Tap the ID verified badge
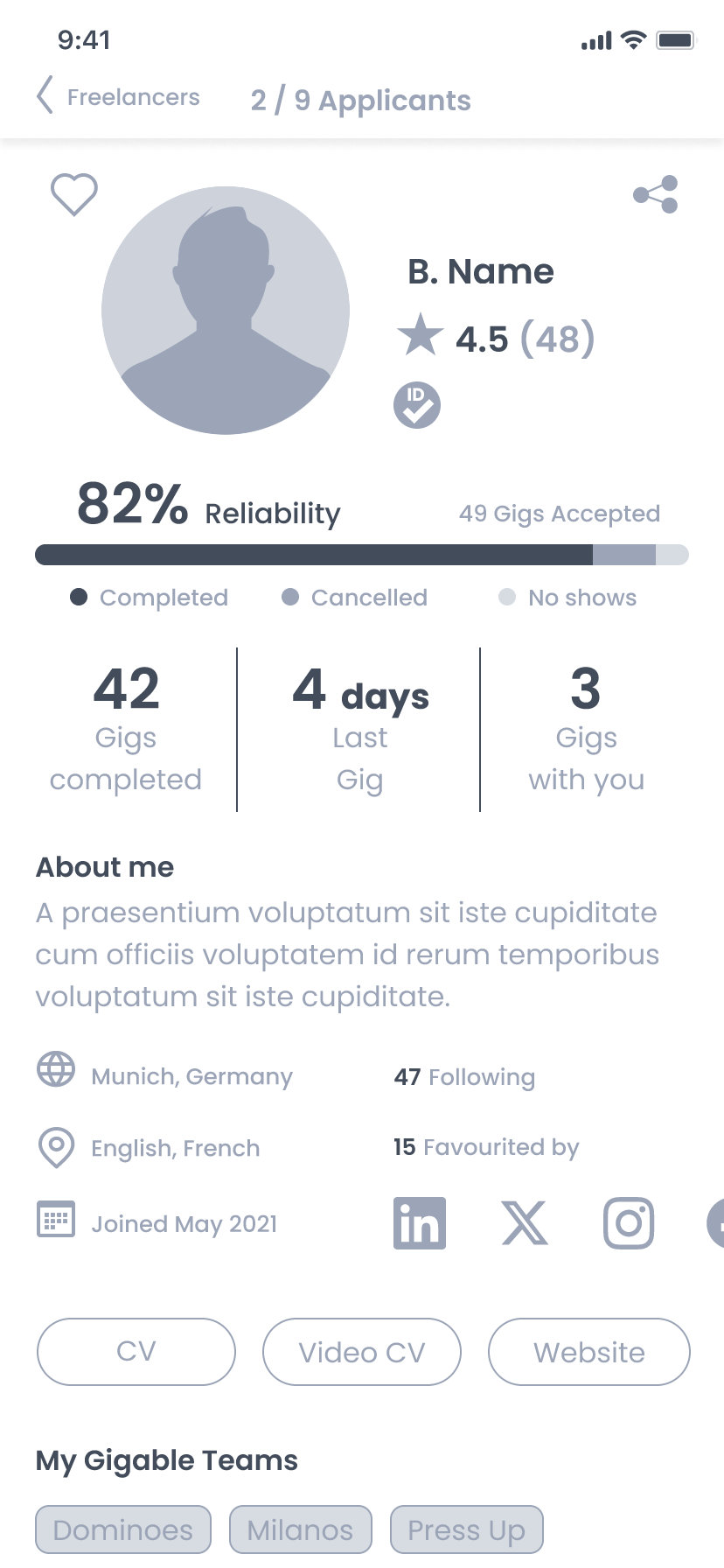Viewport: 724px width, 1568px height. 417,405
